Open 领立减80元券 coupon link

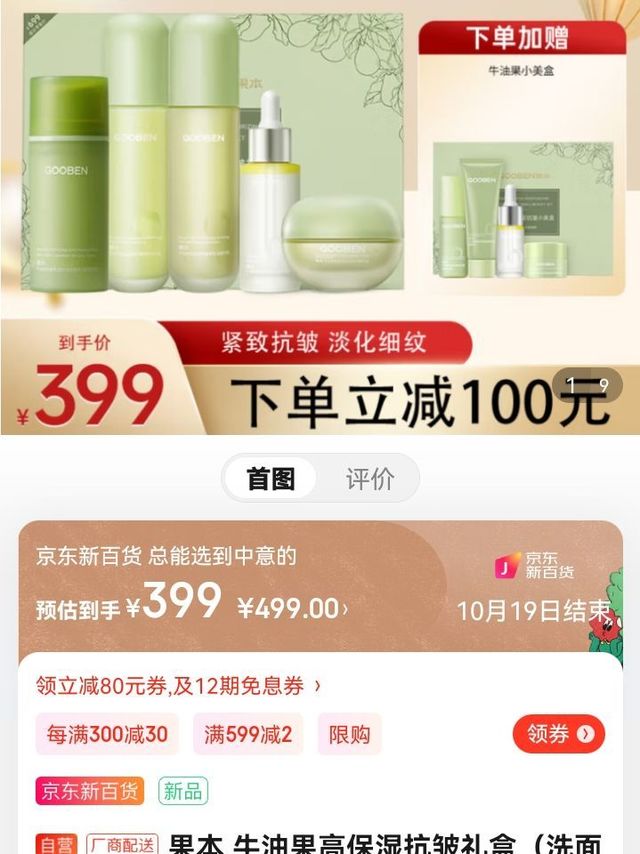pos(178,686)
